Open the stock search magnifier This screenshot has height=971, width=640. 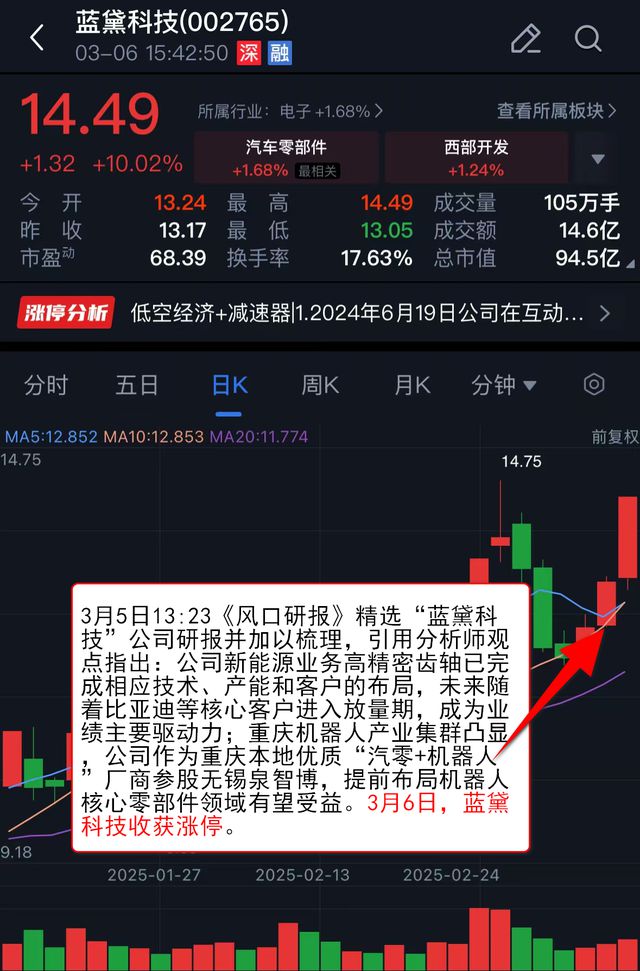point(588,38)
